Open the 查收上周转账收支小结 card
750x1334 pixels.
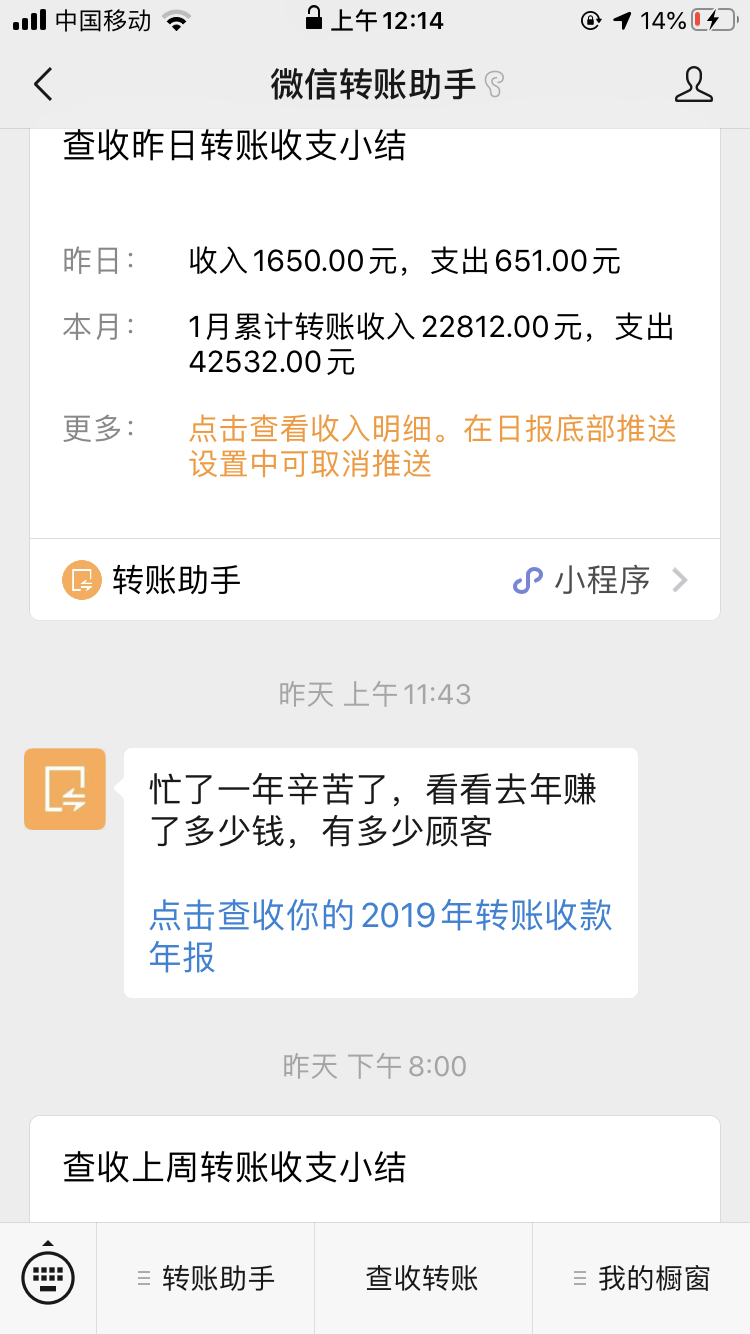(375, 1168)
